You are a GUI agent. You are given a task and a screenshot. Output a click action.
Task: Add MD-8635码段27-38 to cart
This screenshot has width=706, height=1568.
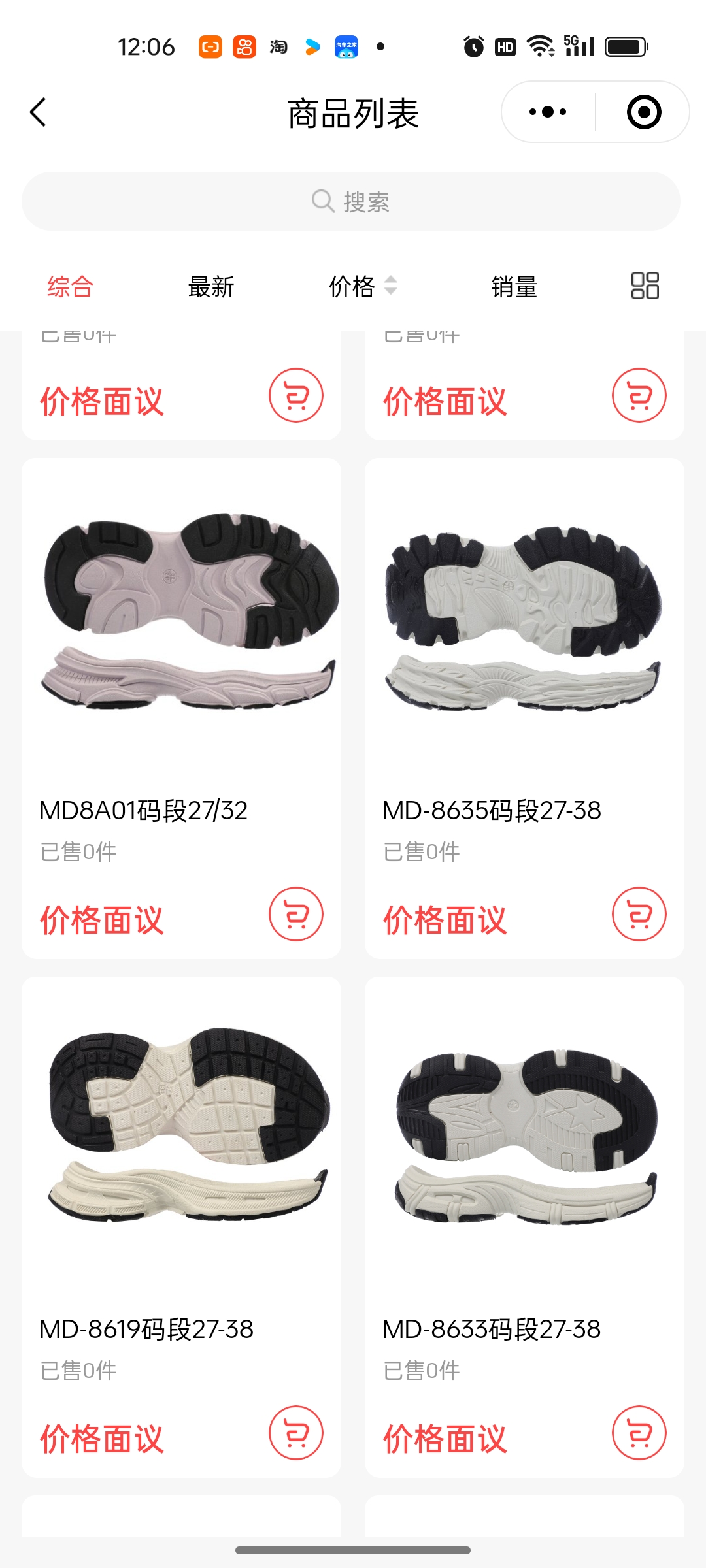click(x=639, y=913)
